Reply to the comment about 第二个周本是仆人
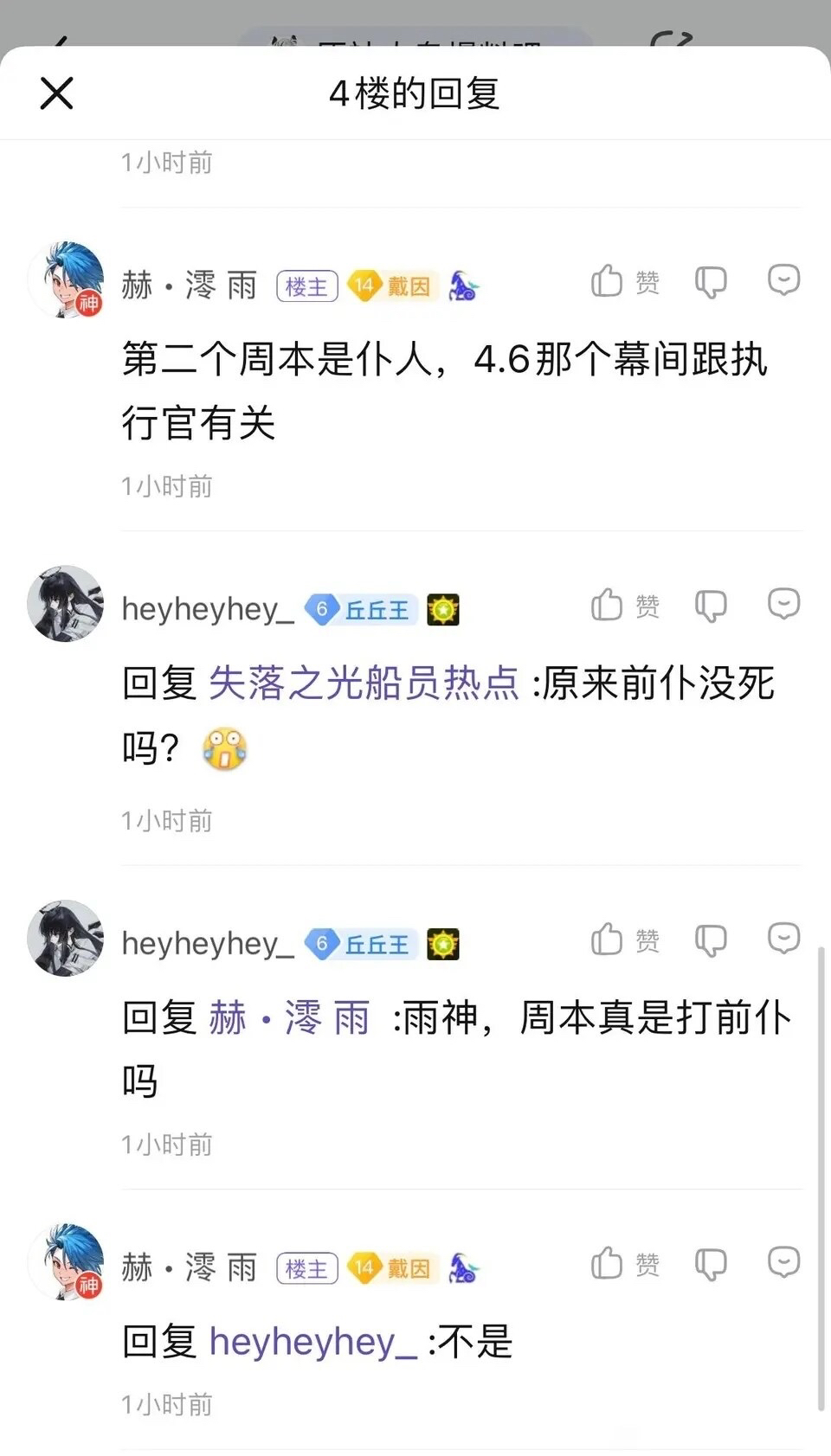Viewport: 831px width, 1456px height. tap(783, 280)
